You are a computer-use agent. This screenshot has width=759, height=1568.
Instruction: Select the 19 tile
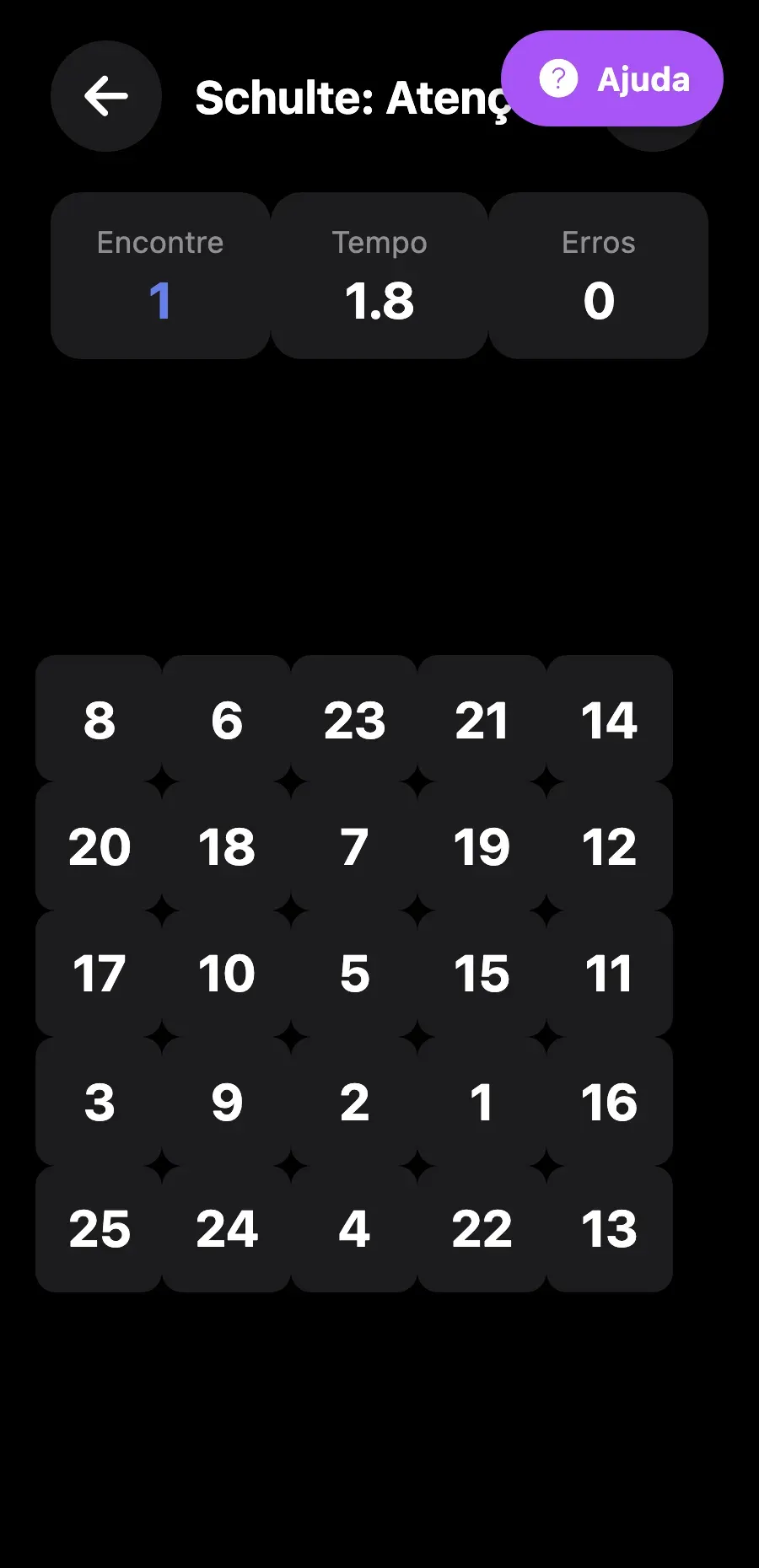point(482,846)
